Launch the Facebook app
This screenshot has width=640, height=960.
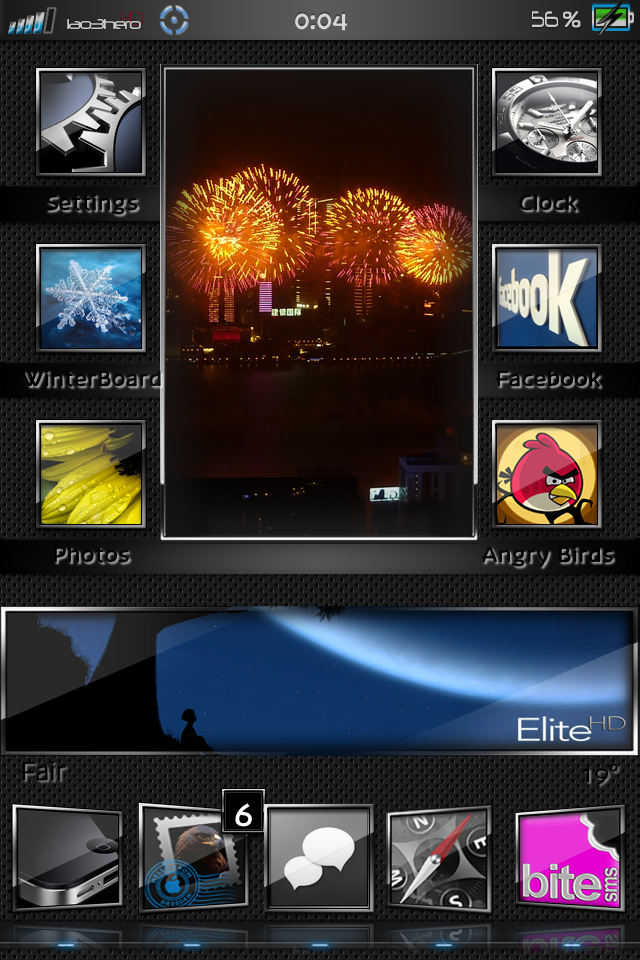(546, 299)
